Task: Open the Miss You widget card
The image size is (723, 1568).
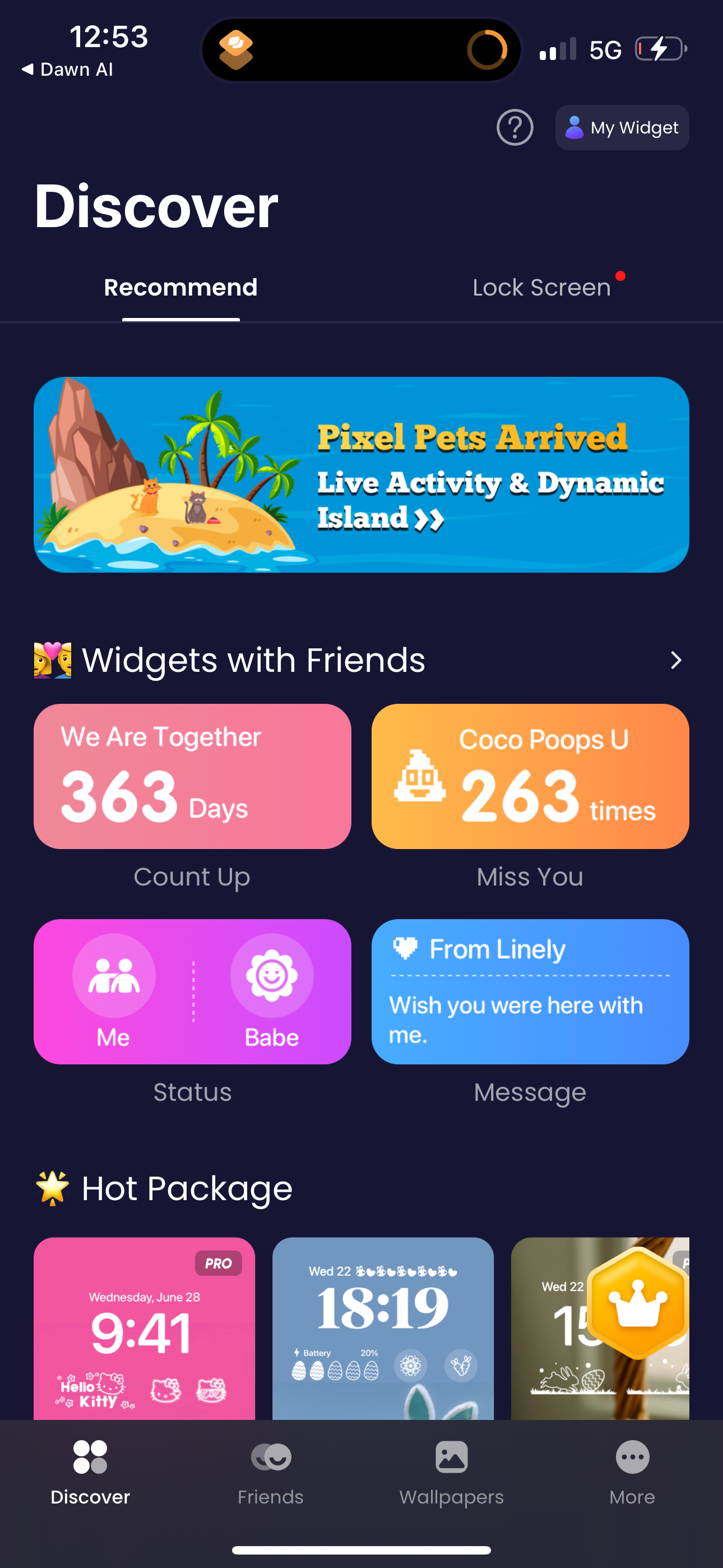Action: pos(530,777)
